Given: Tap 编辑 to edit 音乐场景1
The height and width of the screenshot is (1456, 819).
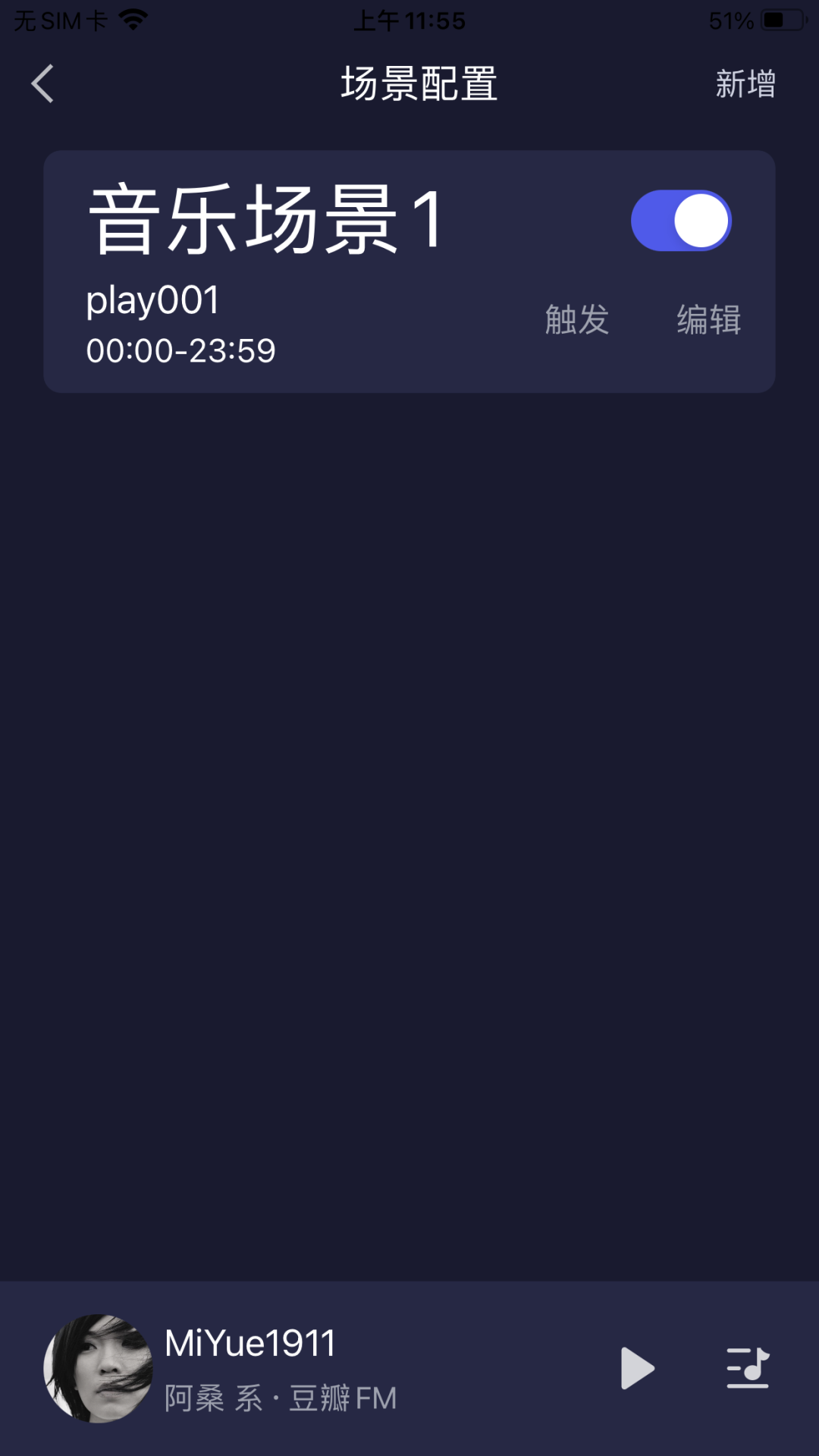Looking at the screenshot, I should [709, 319].
